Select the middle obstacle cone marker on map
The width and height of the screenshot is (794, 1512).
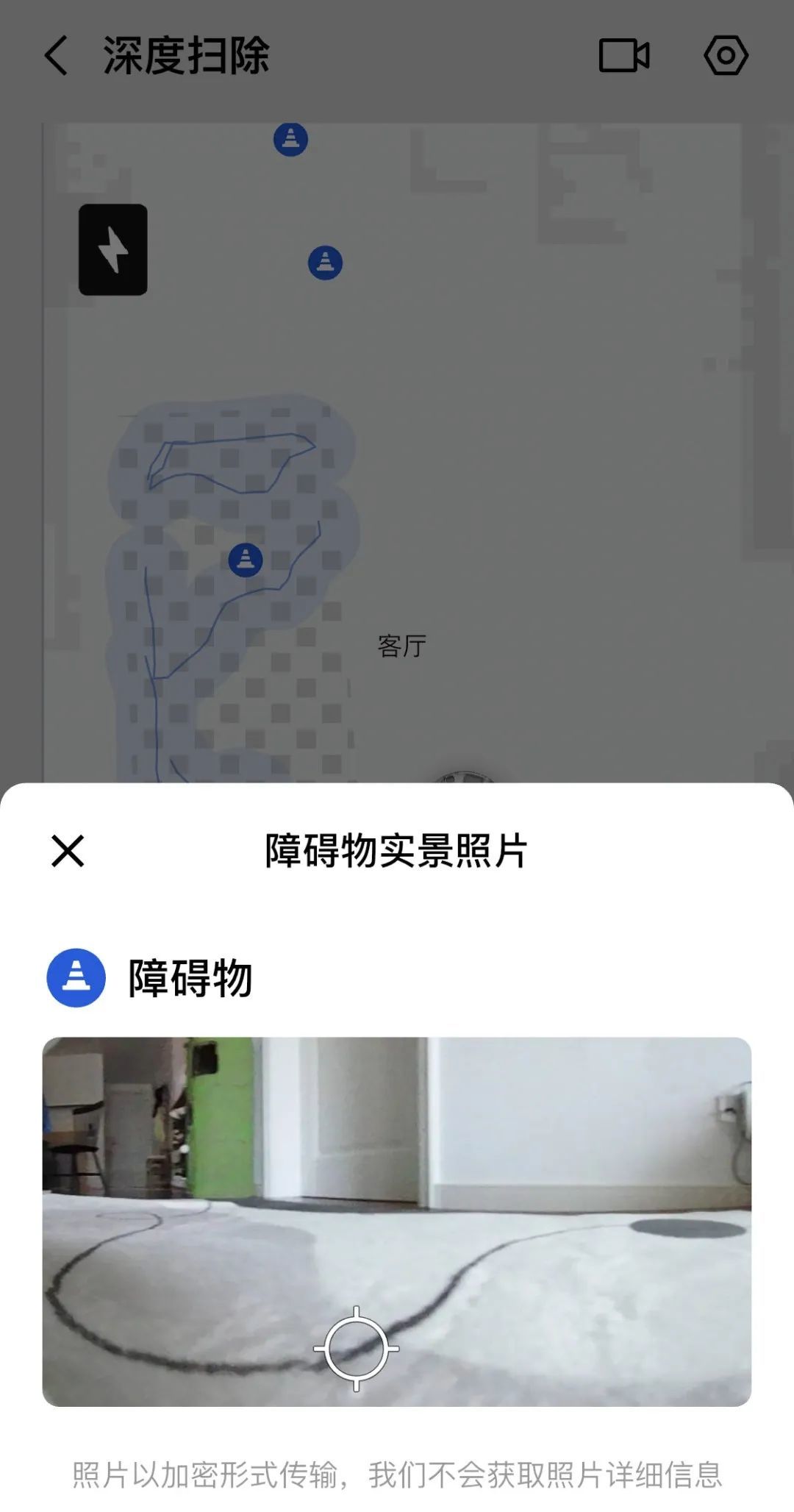coord(325,261)
